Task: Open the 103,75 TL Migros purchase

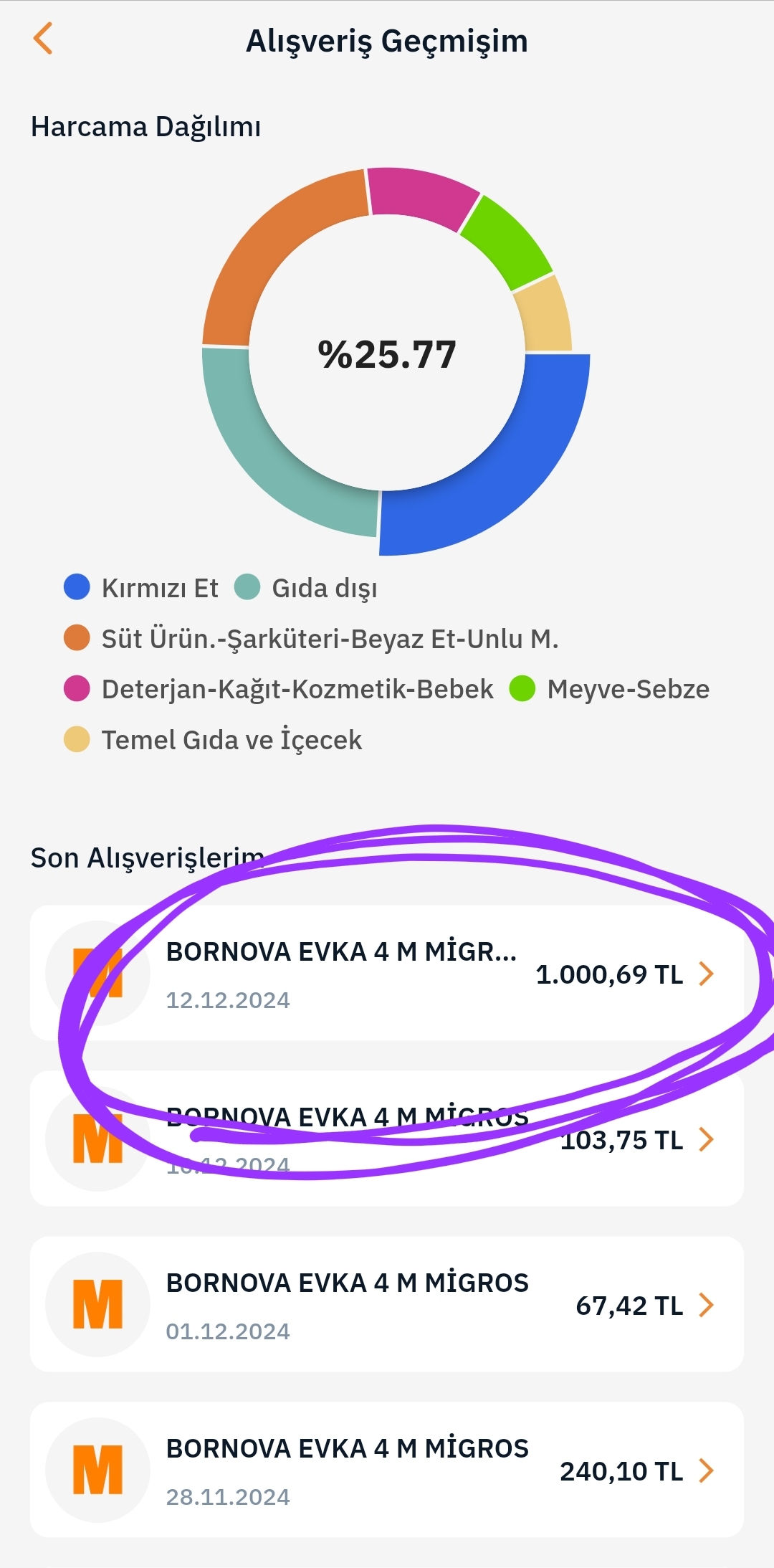Action: click(387, 1139)
